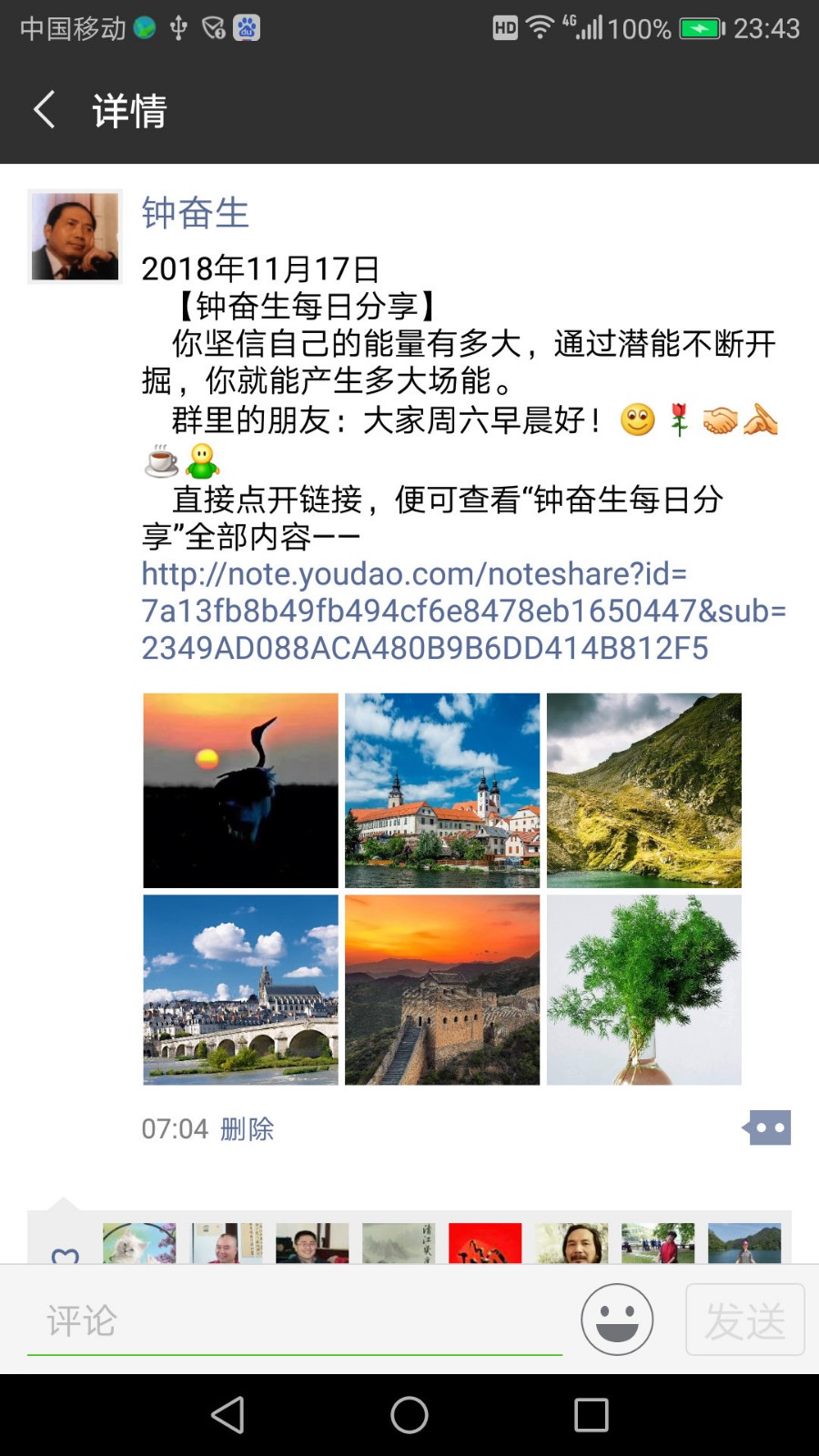Image resolution: width=819 pixels, height=1456 pixels.
Task: Open the green mountain slope photo
Action: click(x=644, y=790)
